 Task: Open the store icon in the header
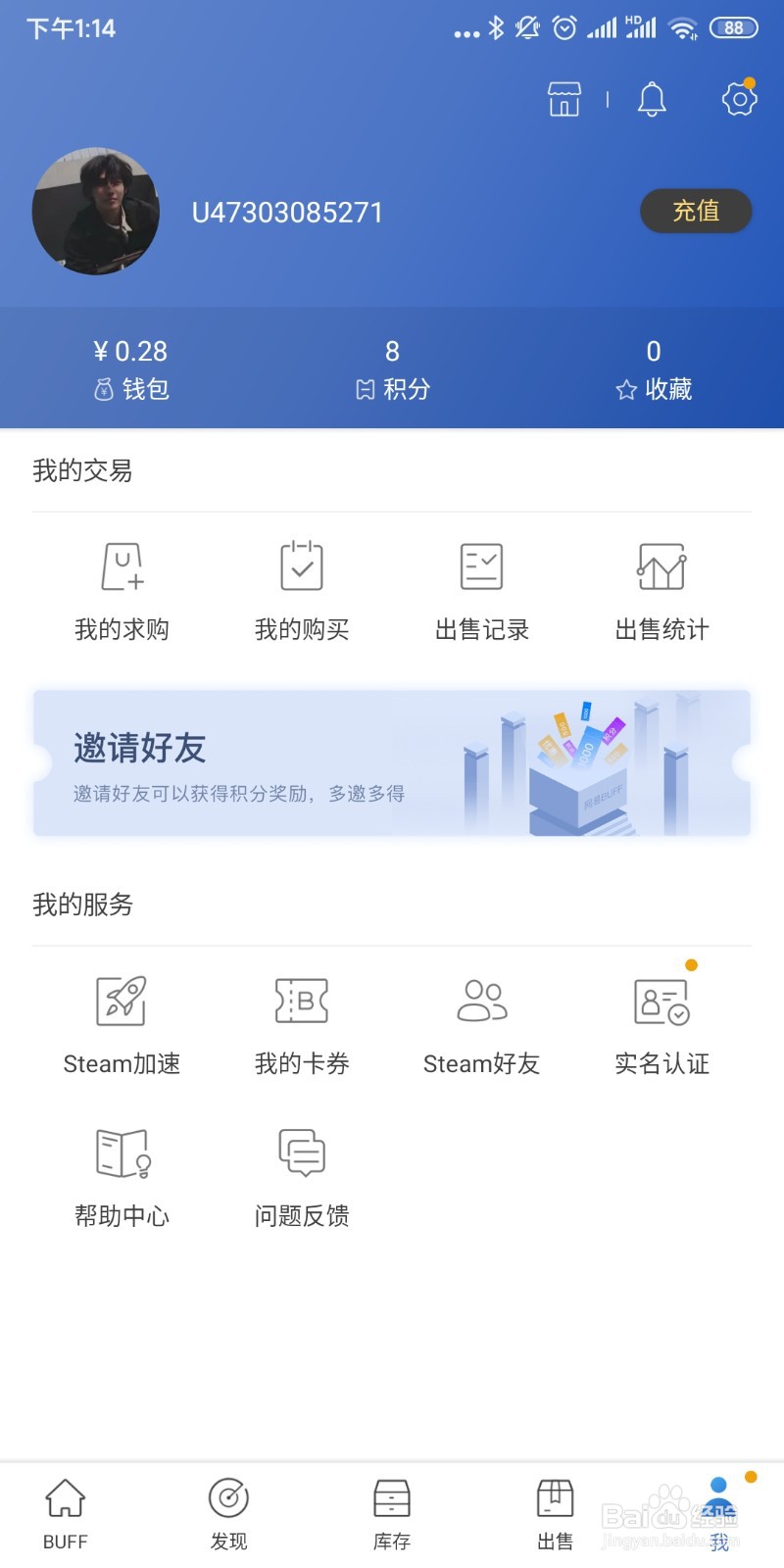563,99
